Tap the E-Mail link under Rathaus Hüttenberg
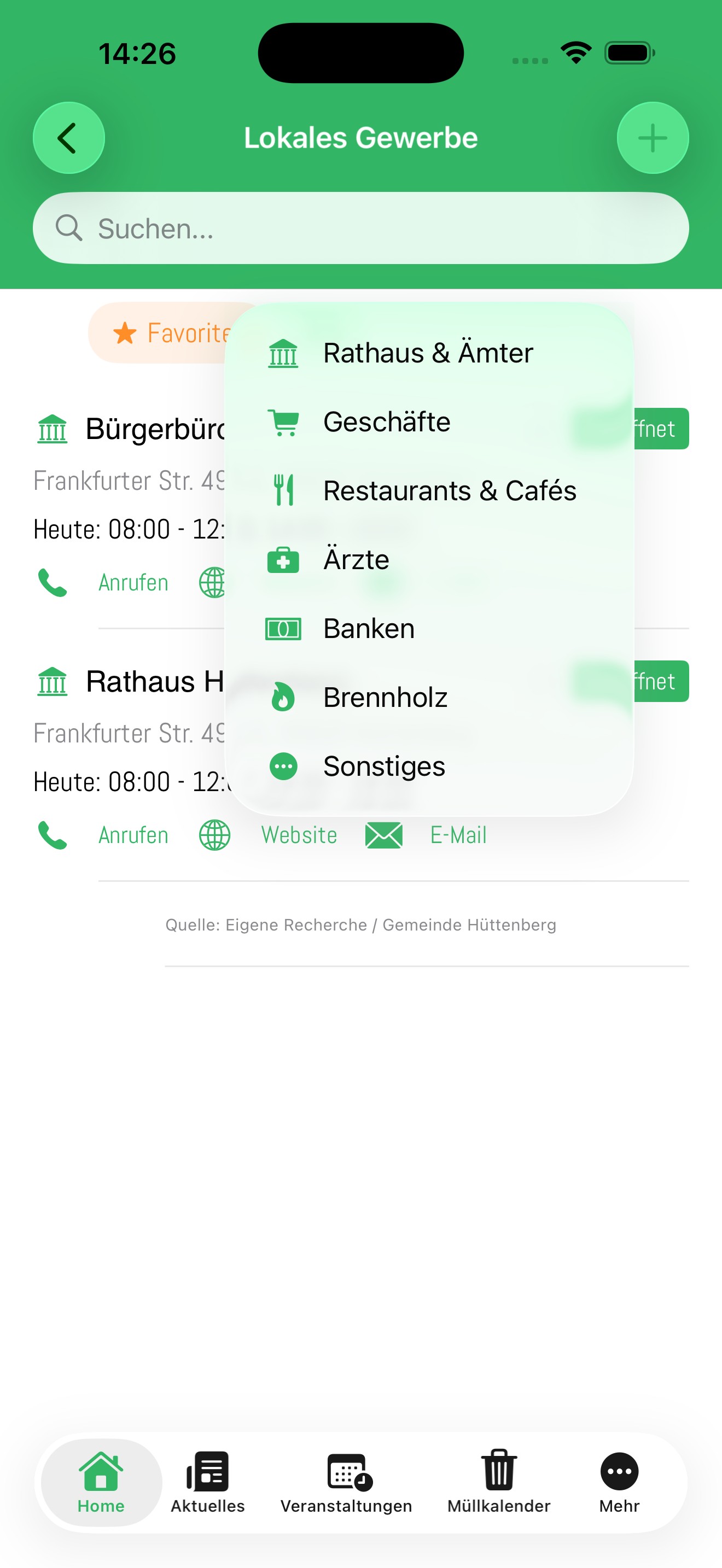This screenshot has height=1568, width=722. pos(458,835)
